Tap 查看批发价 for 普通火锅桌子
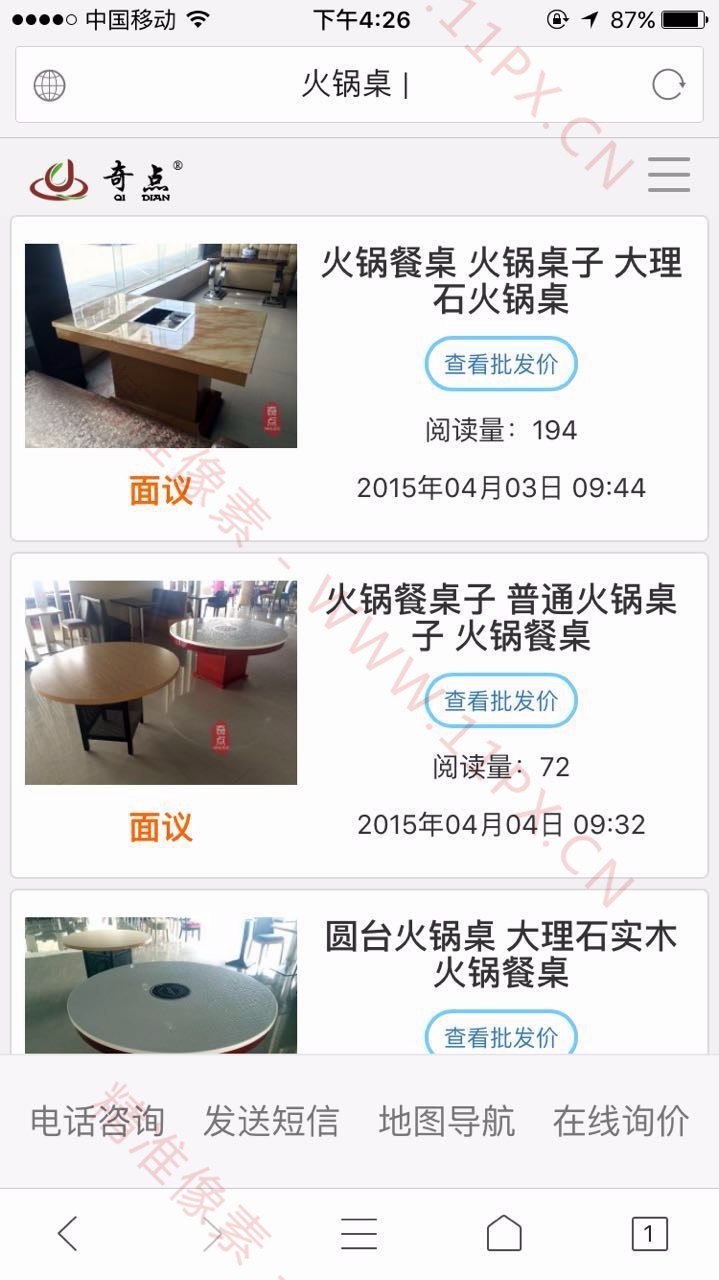This screenshot has height=1280, width=719. coord(501,701)
